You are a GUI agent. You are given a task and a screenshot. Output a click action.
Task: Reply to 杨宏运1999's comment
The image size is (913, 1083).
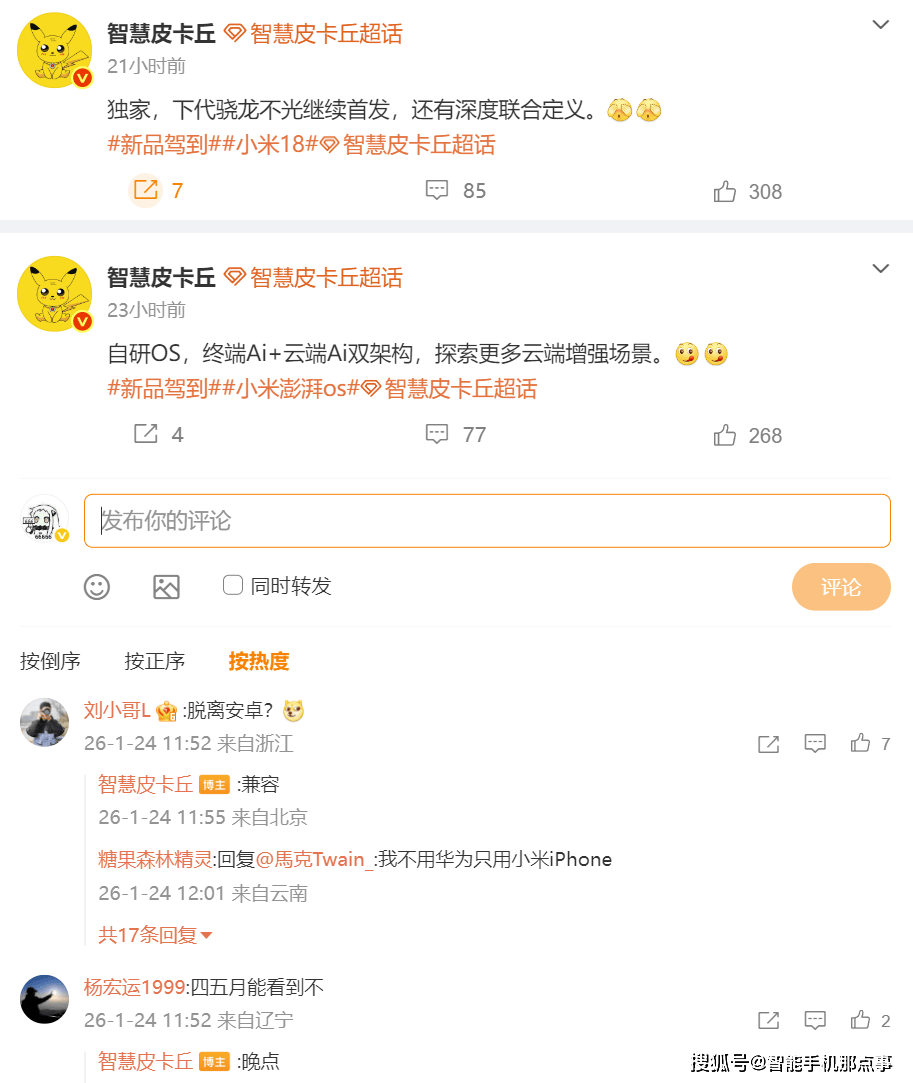click(815, 1020)
